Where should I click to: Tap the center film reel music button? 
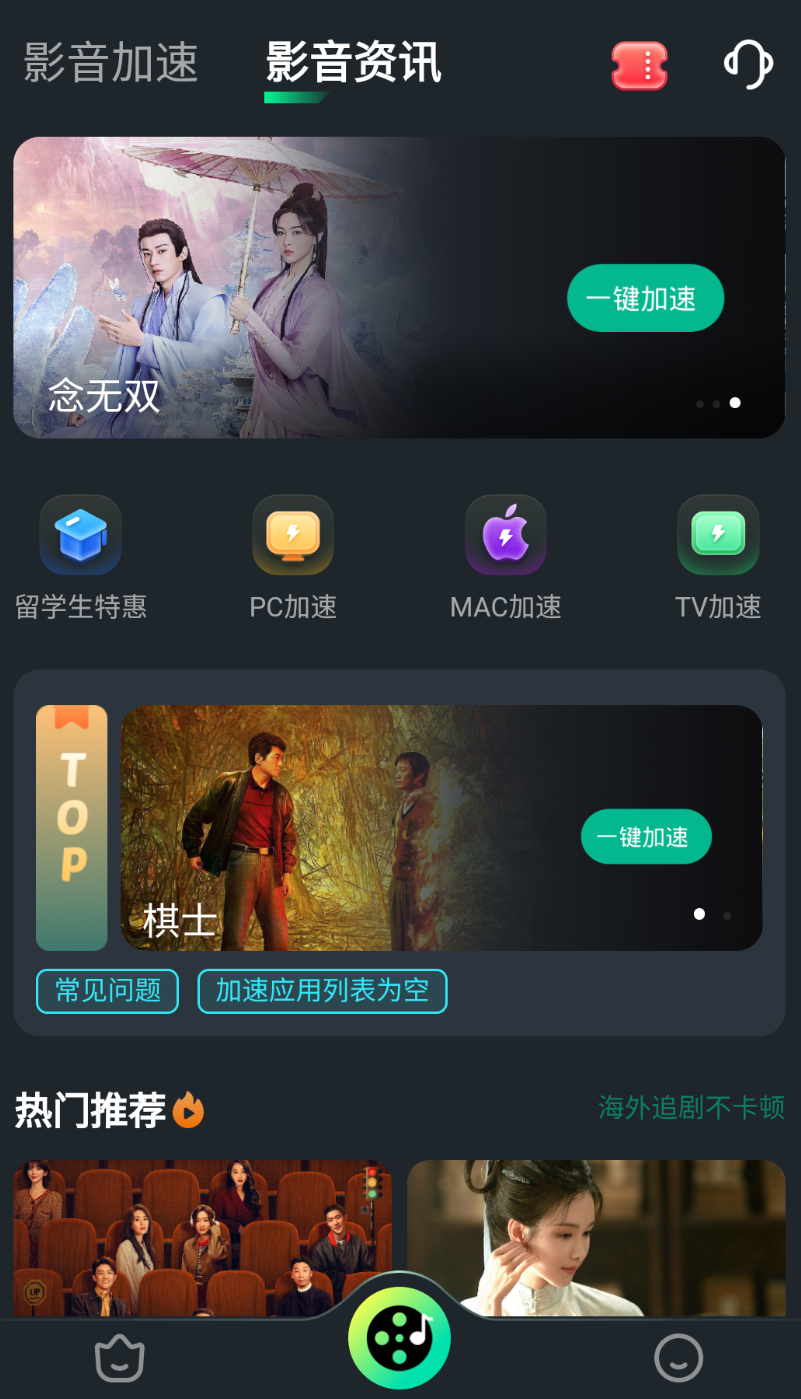pyautogui.click(x=399, y=1337)
